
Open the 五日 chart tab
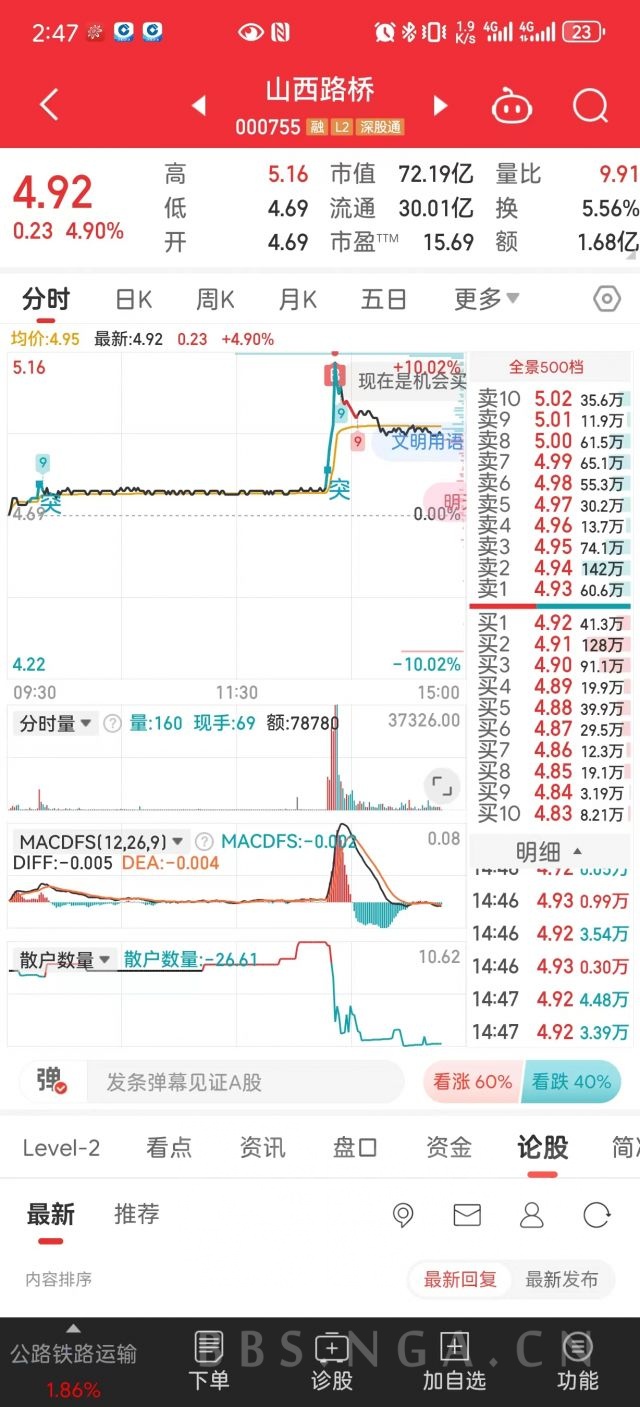point(384,298)
